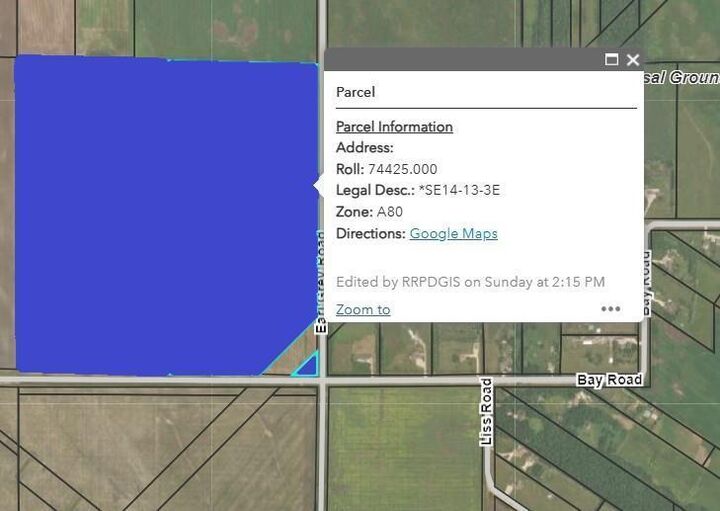This screenshot has width=720, height=511.
Task: Open the popup's three-dot more options
Action: point(611,309)
